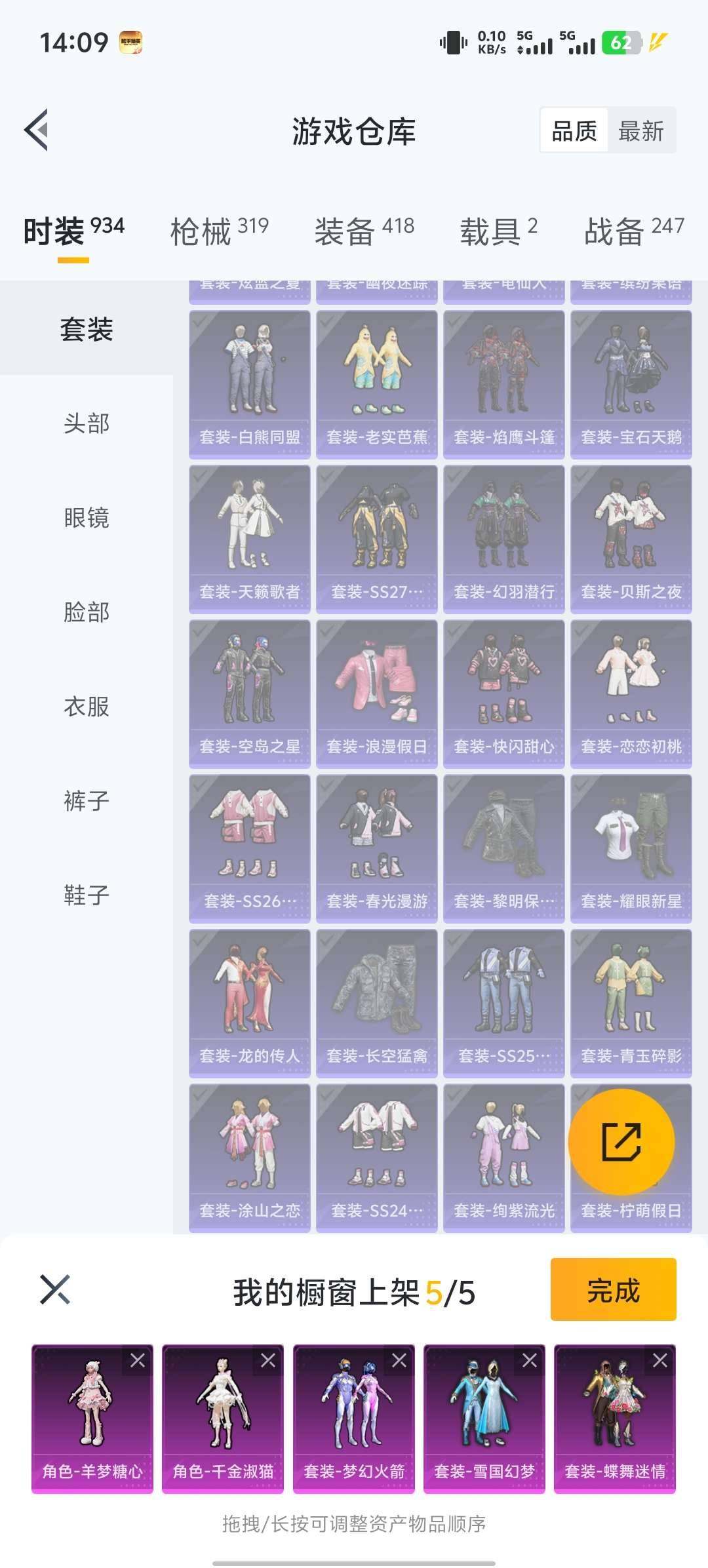Switch to the 枪械 tab

219,231
